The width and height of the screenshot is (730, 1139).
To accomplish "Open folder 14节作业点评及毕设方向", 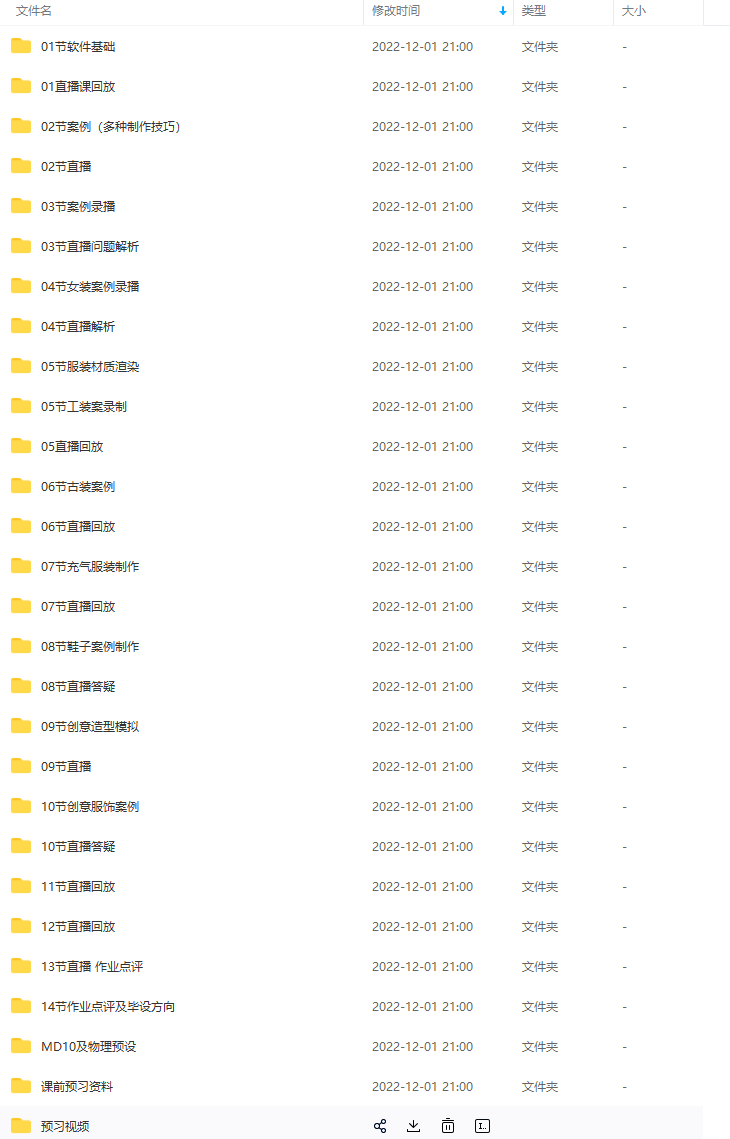I will [x=108, y=1007].
